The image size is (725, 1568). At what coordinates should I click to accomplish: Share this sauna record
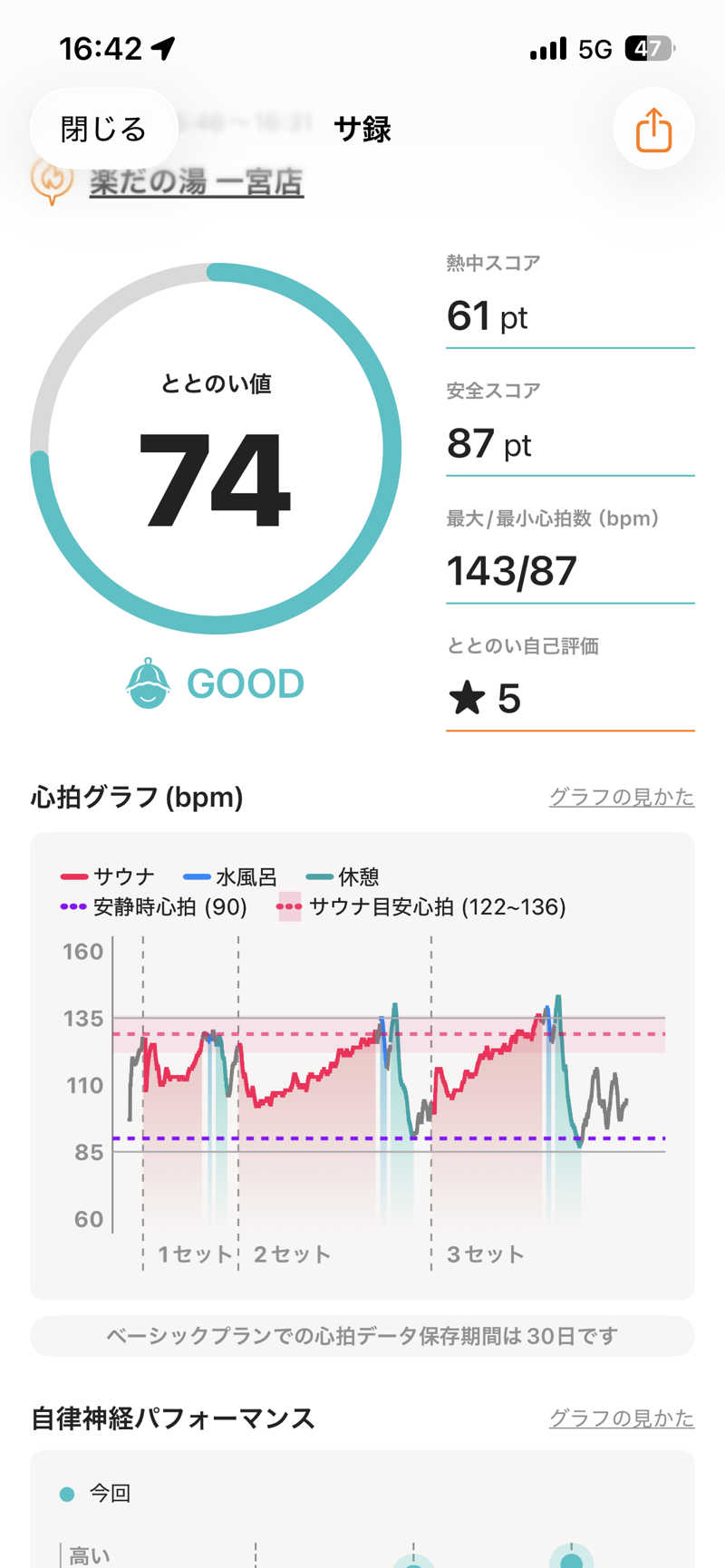[x=653, y=130]
